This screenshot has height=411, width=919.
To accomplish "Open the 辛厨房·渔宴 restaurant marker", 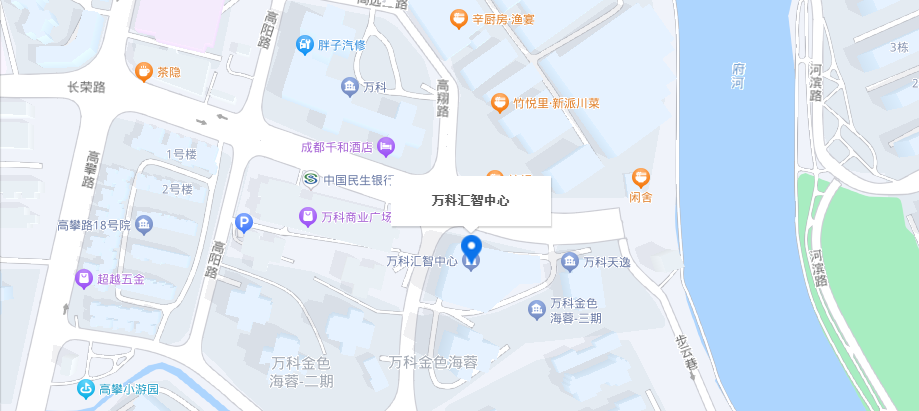I will coord(458,18).
